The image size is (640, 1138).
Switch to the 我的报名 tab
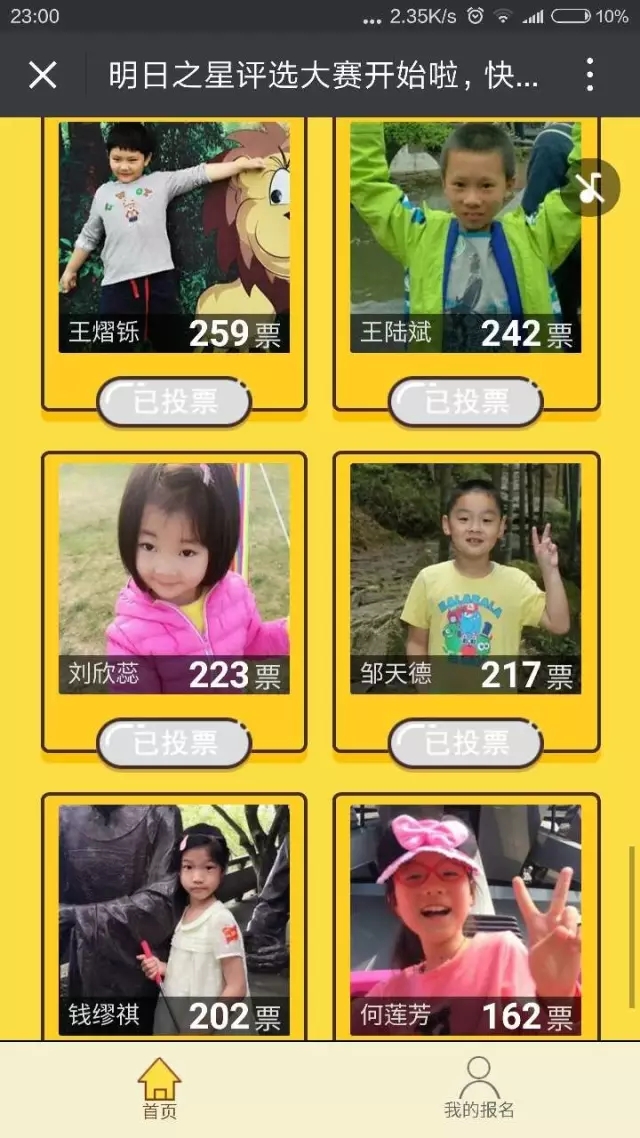click(479, 1089)
